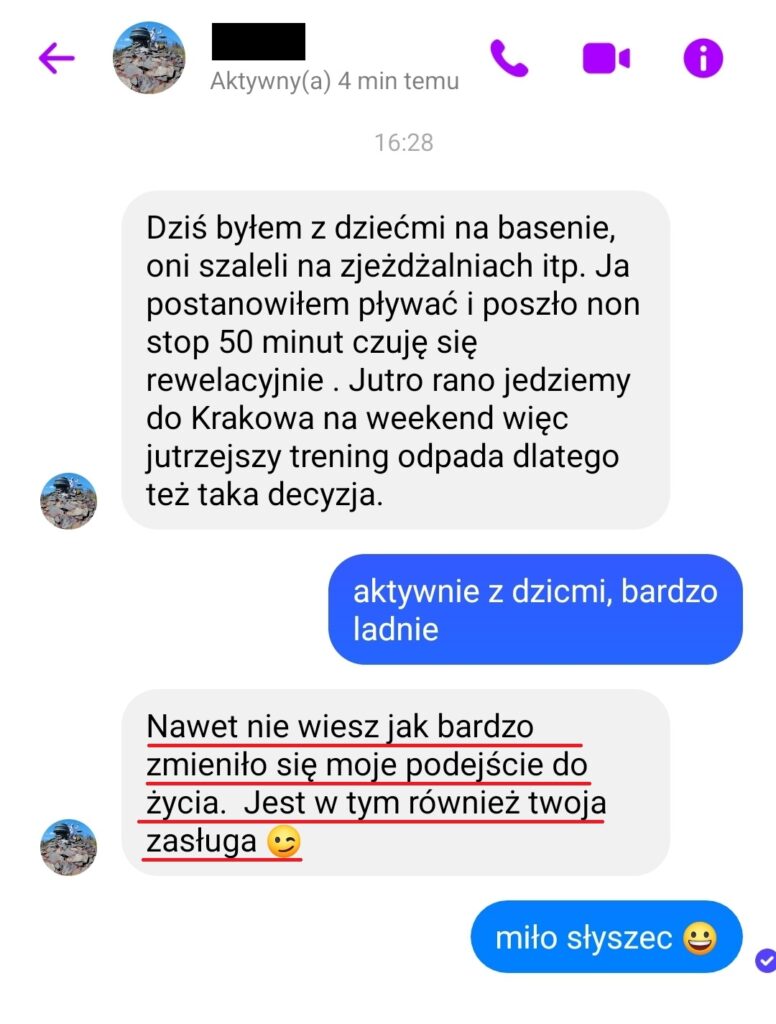776x1024 pixels.
Task: Go back with the purple arrow
Action: tap(56, 59)
